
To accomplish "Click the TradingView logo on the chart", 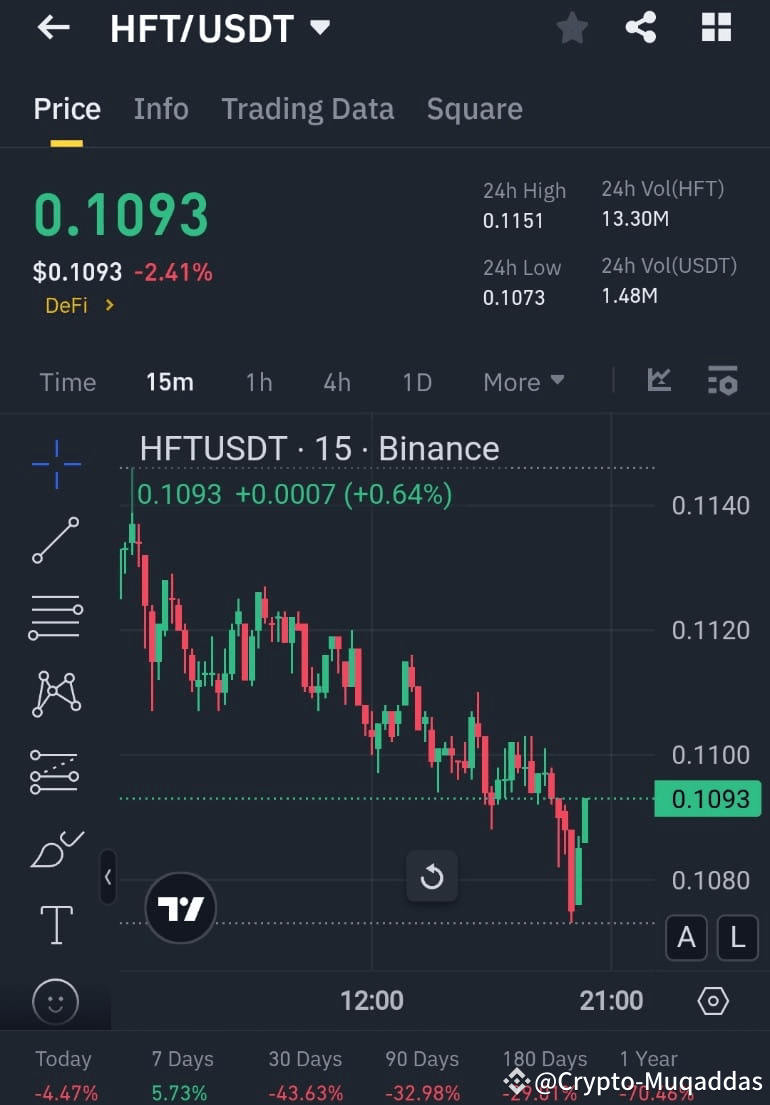I will pyautogui.click(x=180, y=908).
